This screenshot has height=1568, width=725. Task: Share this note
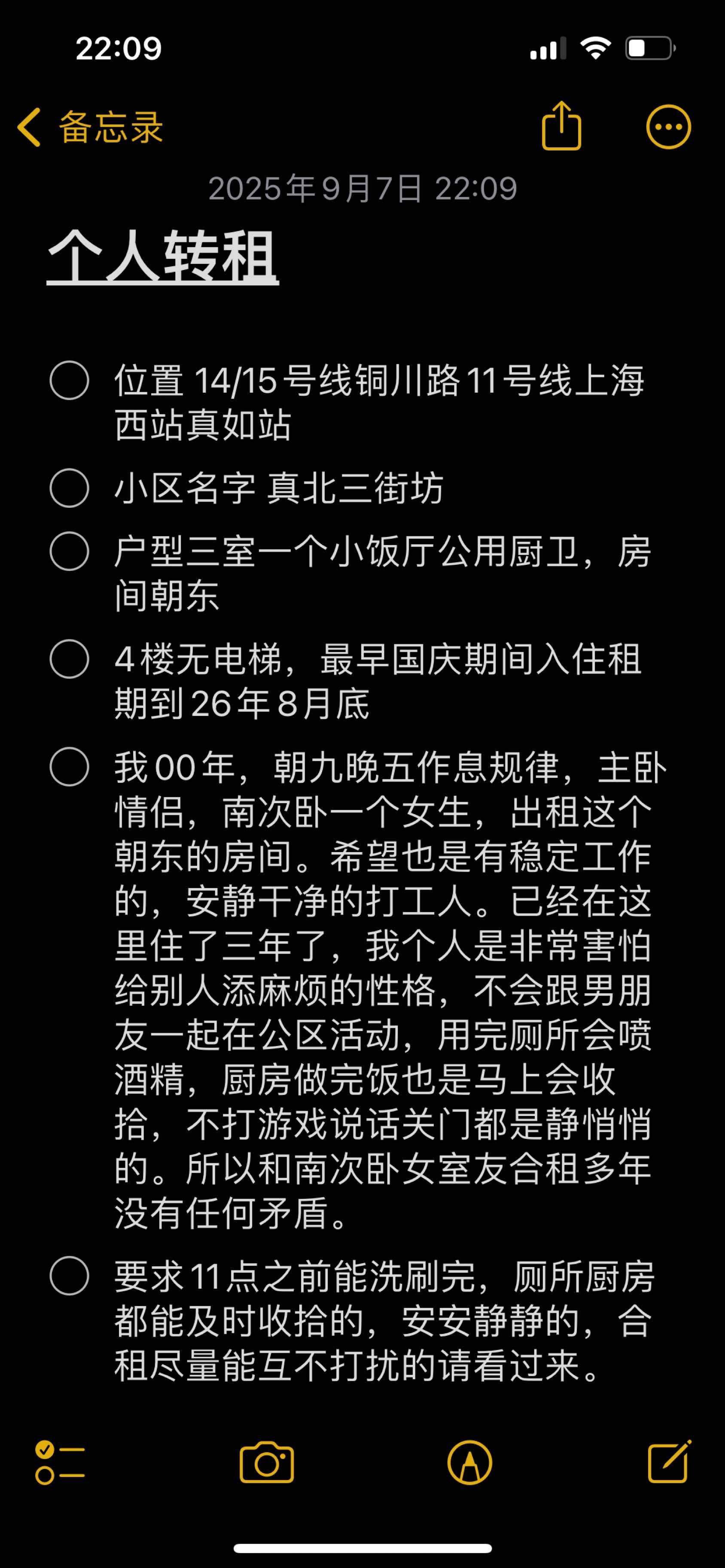point(561,126)
